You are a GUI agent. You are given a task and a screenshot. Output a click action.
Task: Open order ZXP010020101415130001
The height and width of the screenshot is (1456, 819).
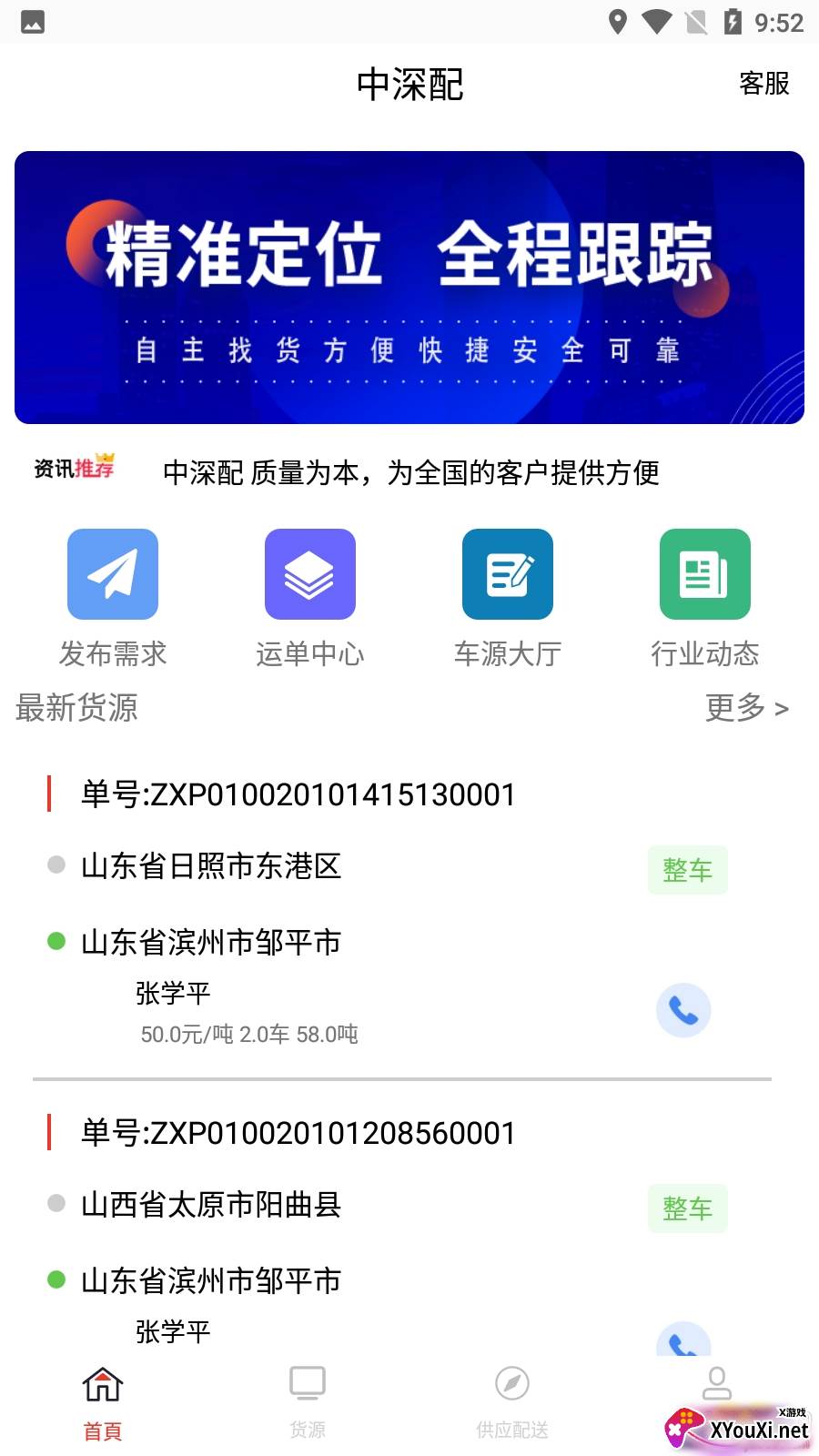coord(298,794)
